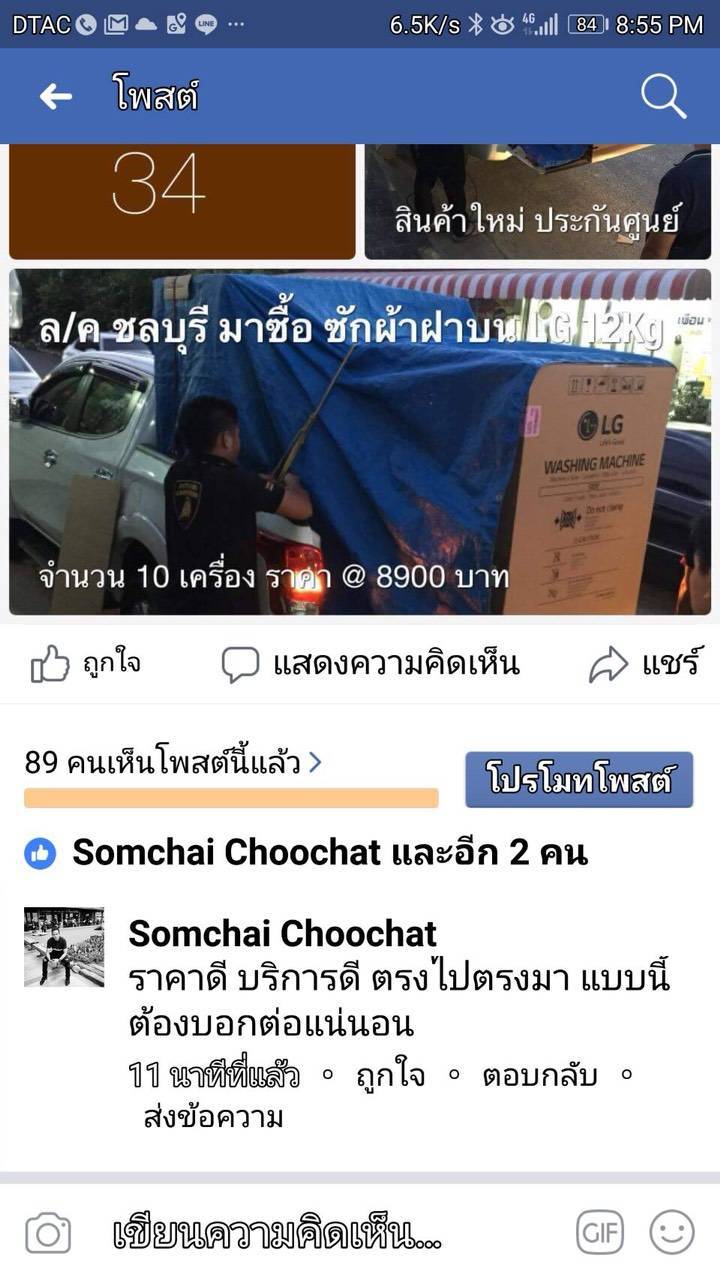Open the brown tile showing 34

(182, 201)
